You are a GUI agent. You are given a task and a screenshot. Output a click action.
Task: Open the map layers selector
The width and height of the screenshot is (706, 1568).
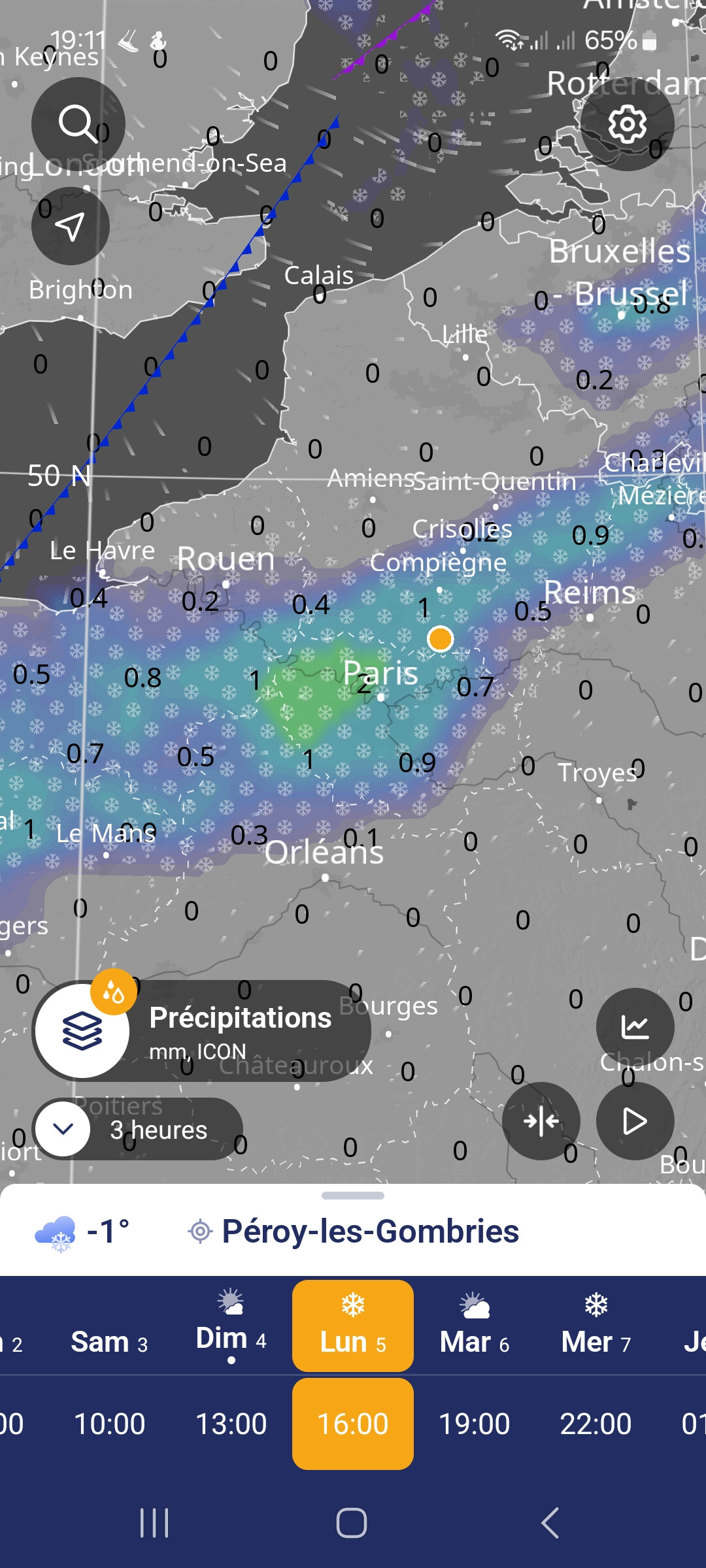[x=82, y=1031]
